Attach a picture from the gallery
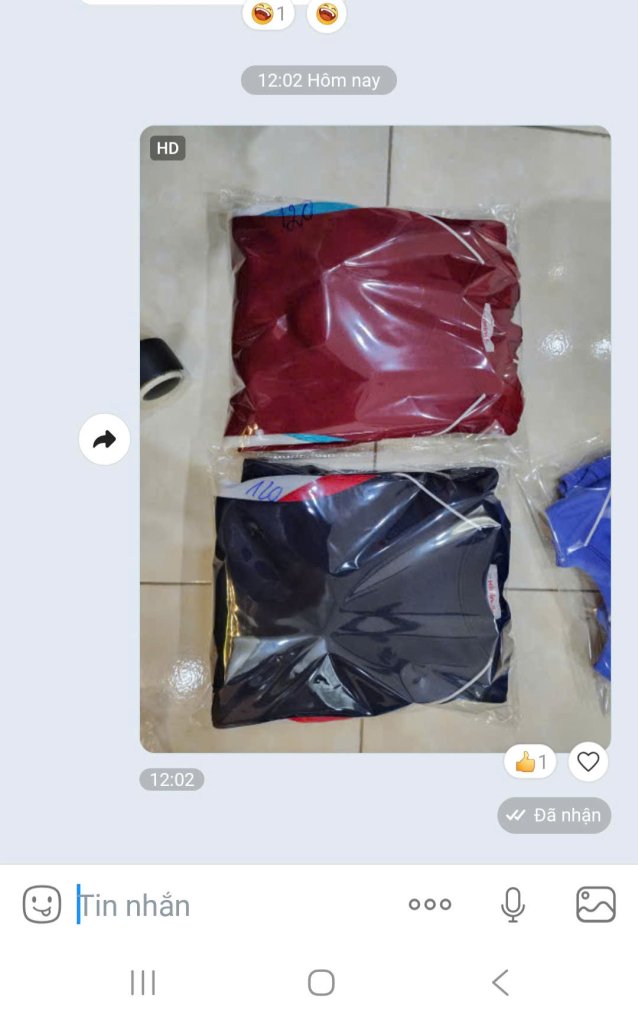This screenshot has width=638, height=1024. tap(596, 905)
